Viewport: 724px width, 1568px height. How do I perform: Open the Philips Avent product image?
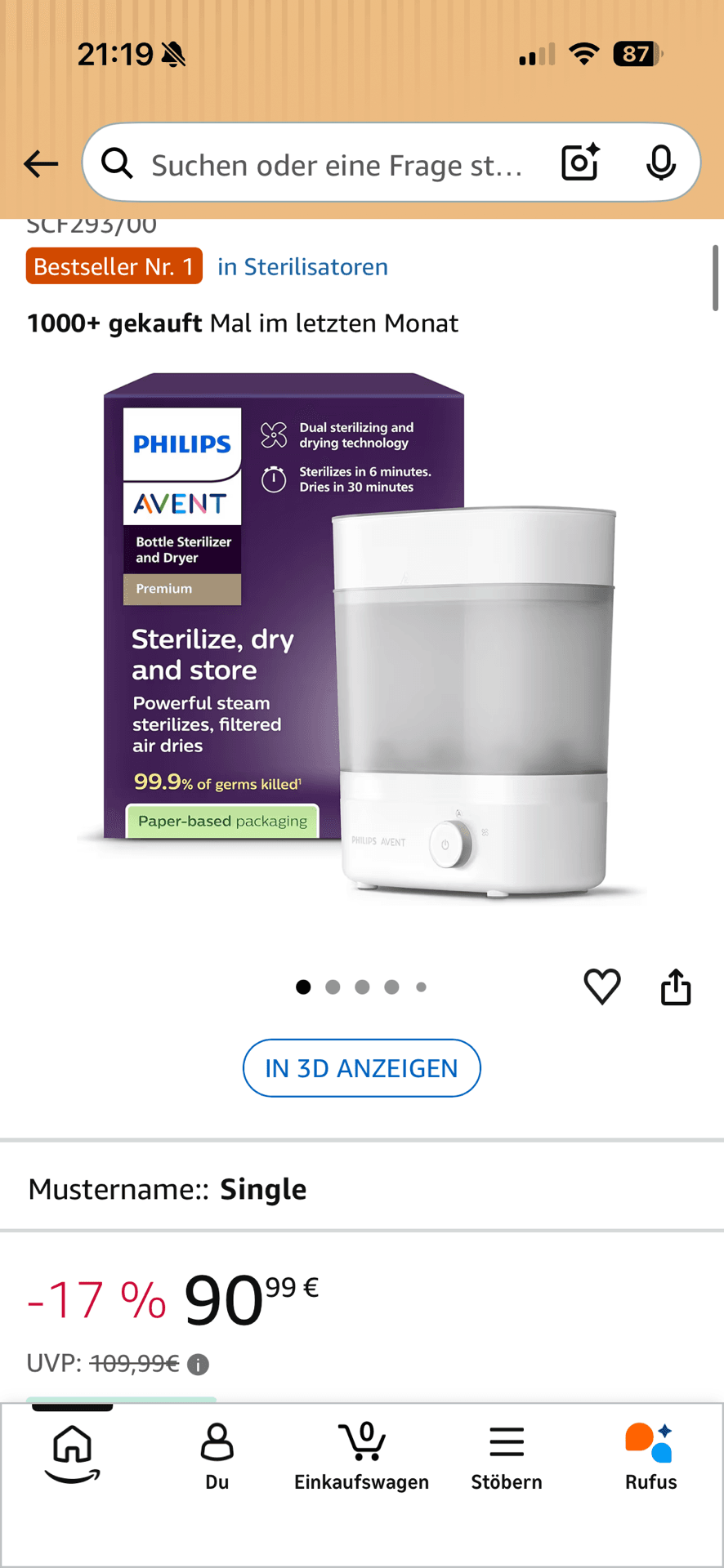362,637
